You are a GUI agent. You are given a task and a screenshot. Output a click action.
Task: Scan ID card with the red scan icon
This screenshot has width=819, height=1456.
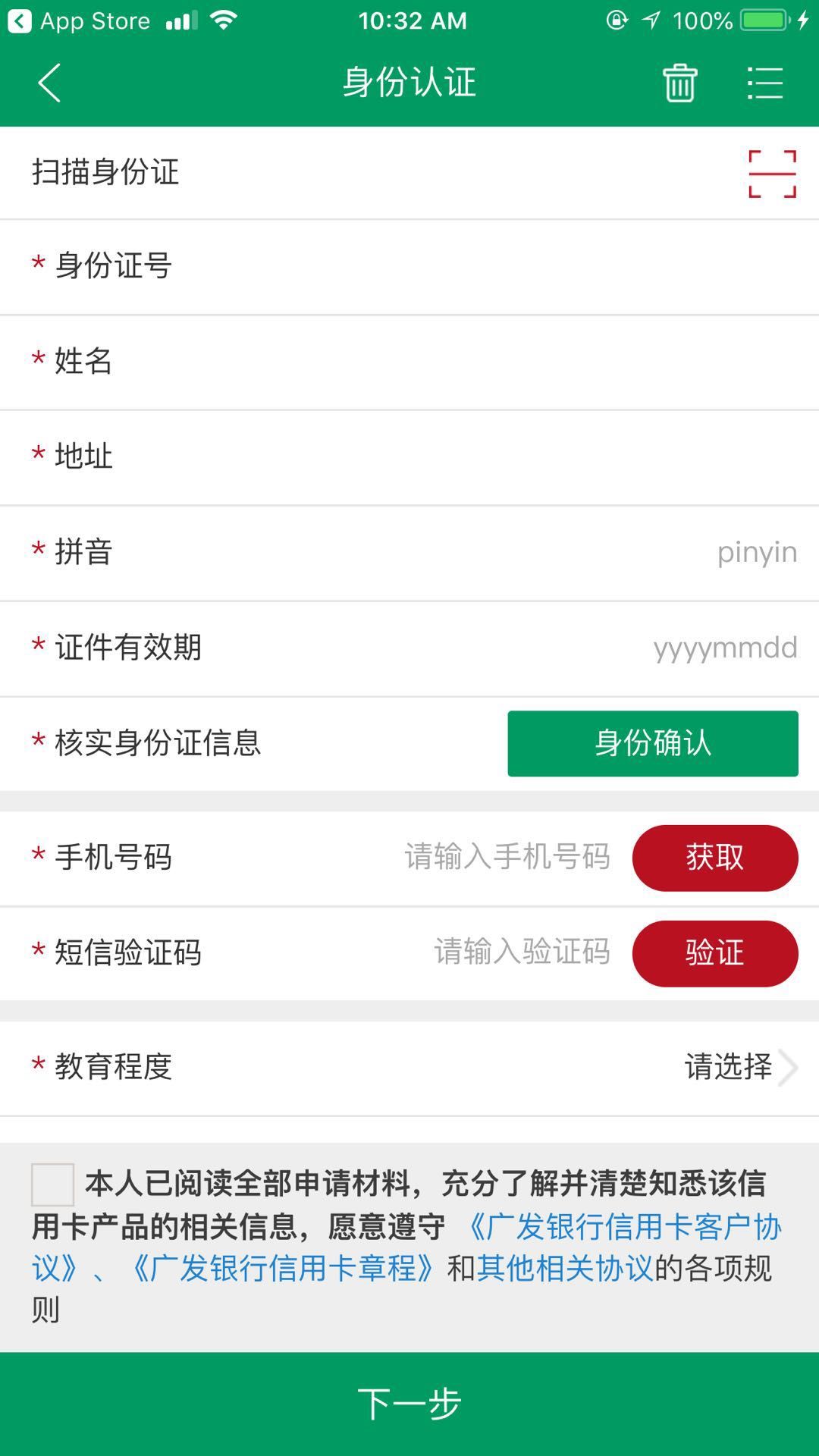(x=772, y=174)
